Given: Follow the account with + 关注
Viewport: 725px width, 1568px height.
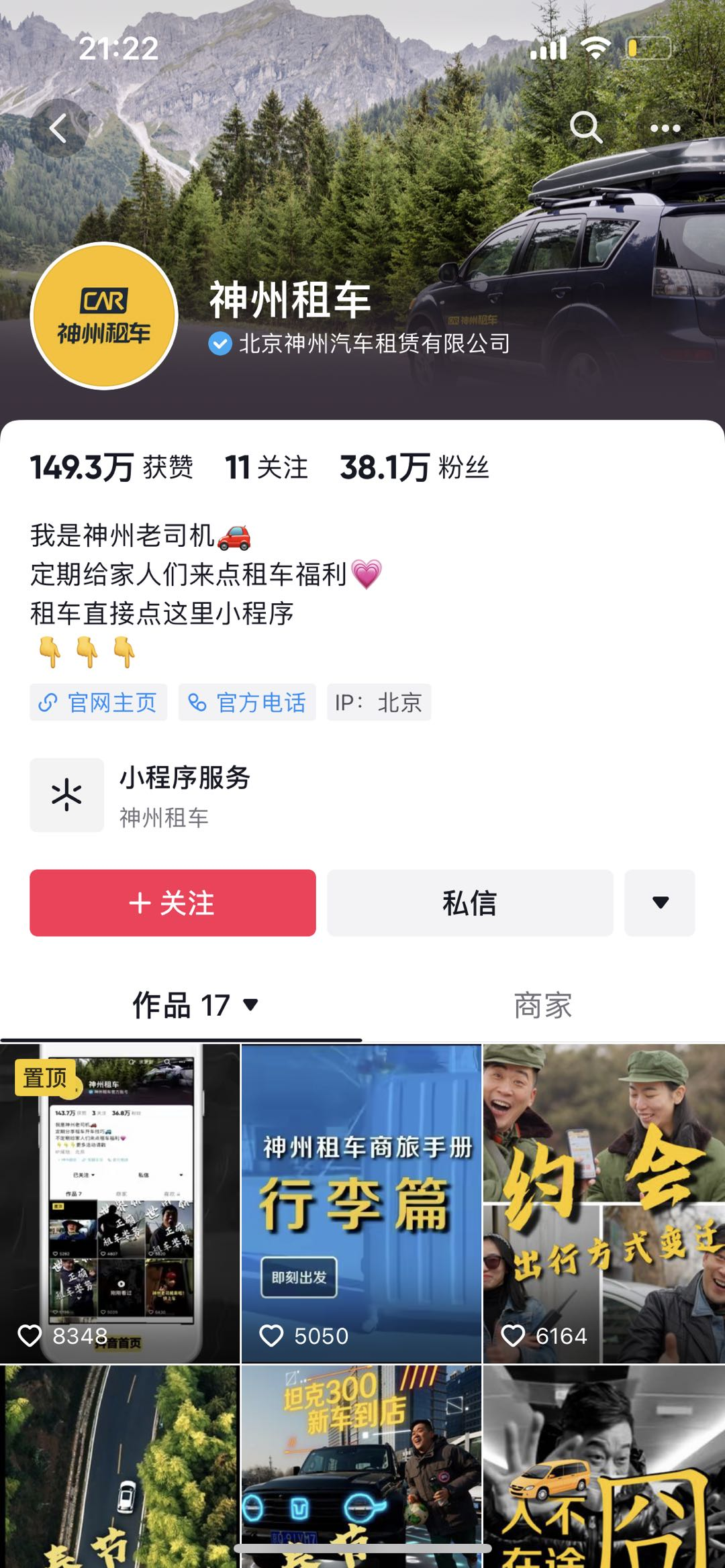Looking at the screenshot, I should click(173, 903).
